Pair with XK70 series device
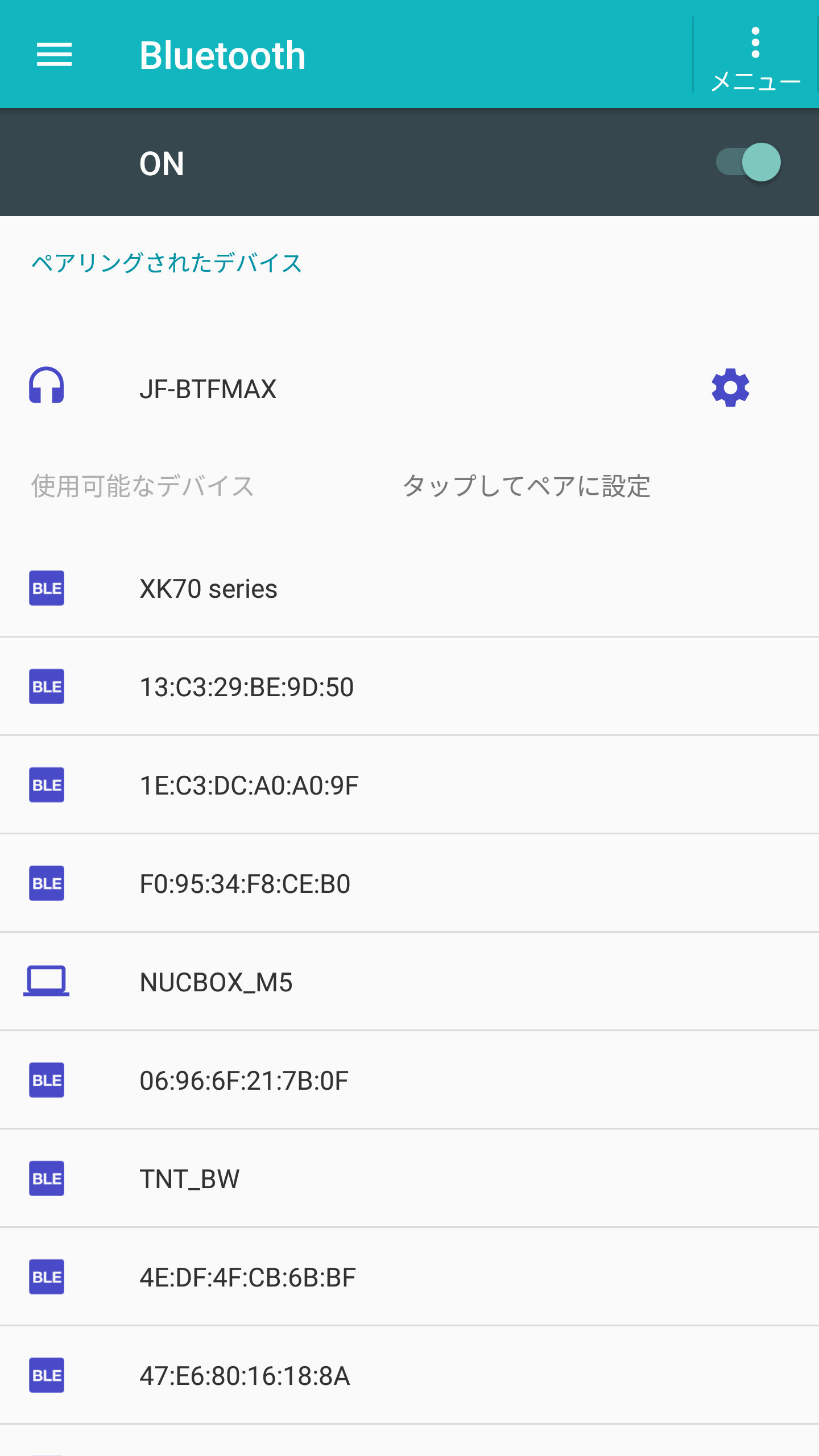This screenshot has width=819, height=1456. 409,588
